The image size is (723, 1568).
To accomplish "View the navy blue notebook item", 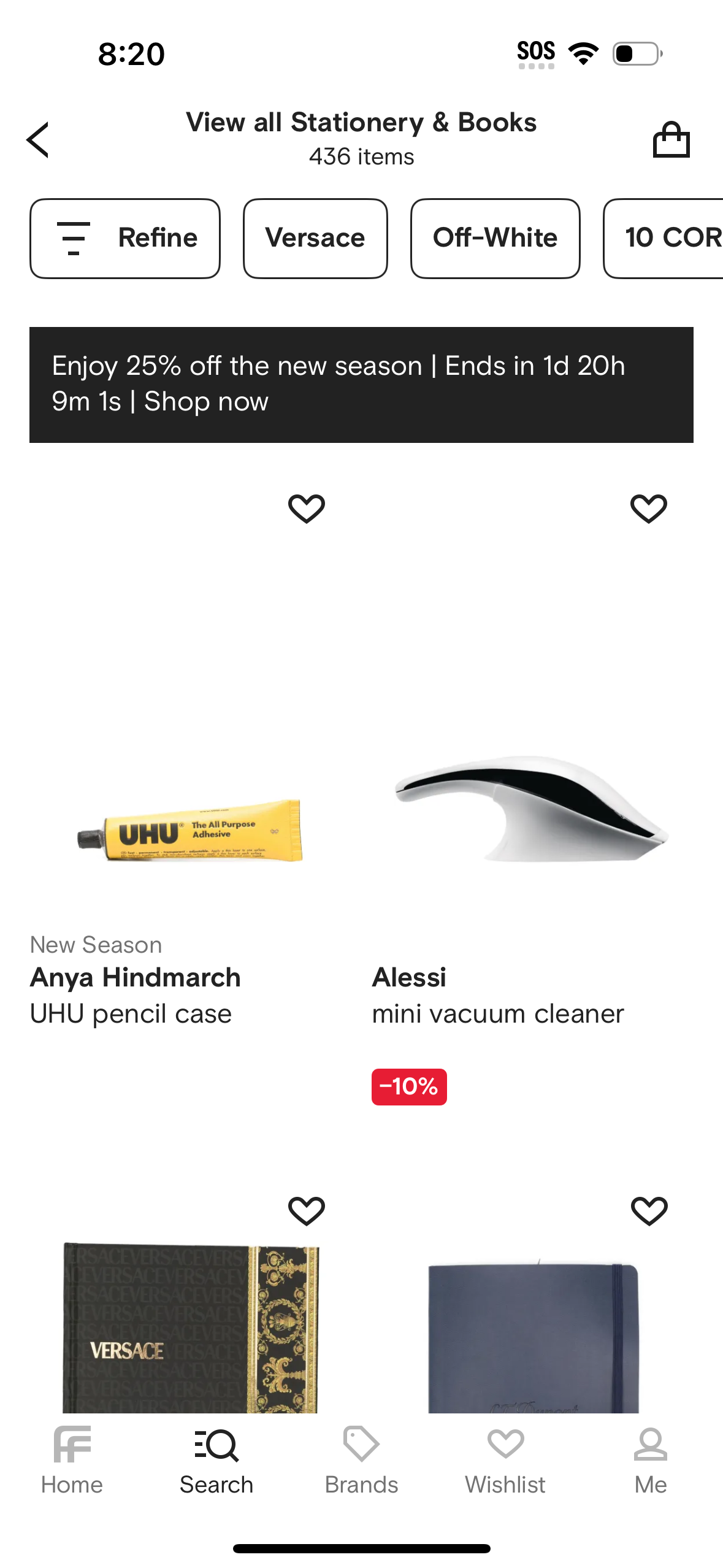I will pyautogui.click(x=532, y=1337).
